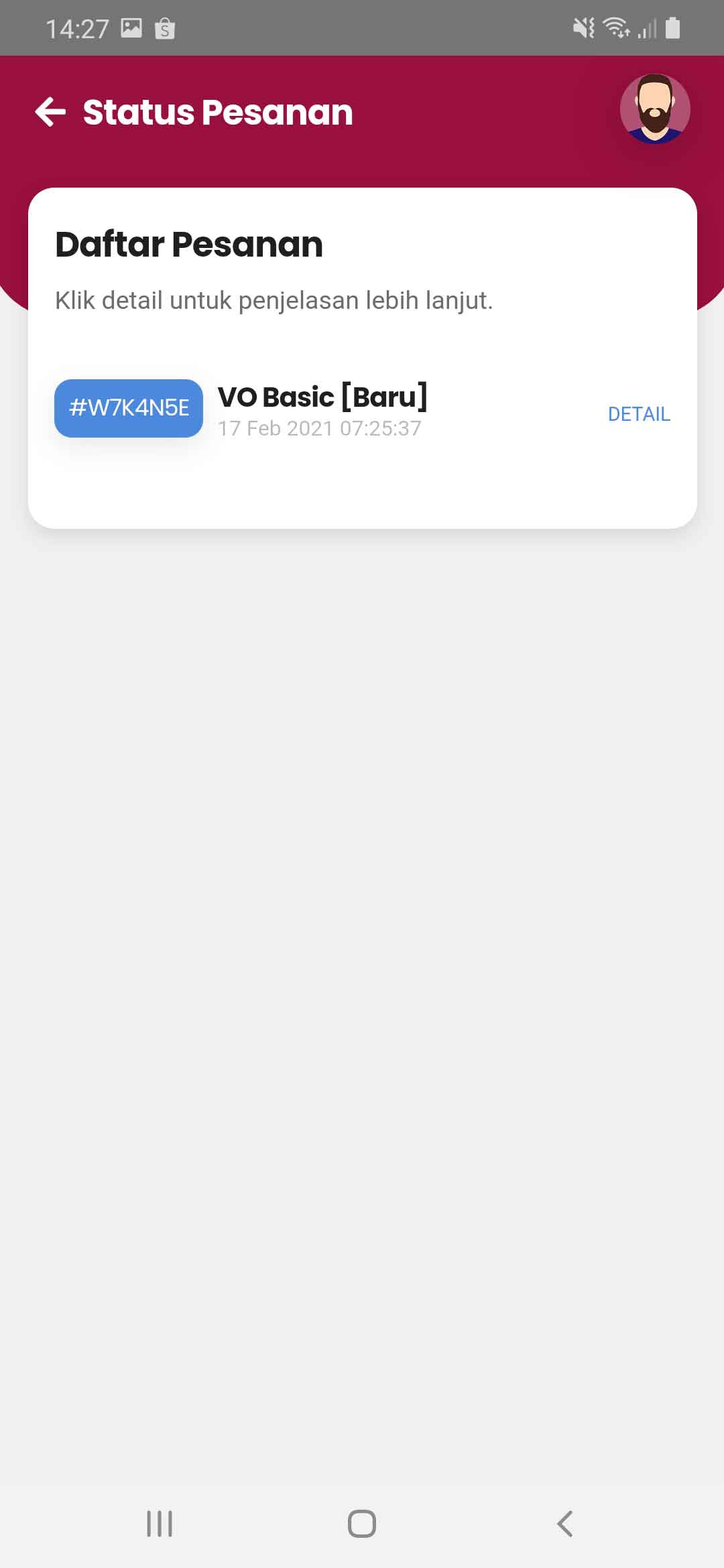This screenshot has width=724, height=1568.
Task: Open the VO Basic [Baru] order row
Action: point(322,409)
